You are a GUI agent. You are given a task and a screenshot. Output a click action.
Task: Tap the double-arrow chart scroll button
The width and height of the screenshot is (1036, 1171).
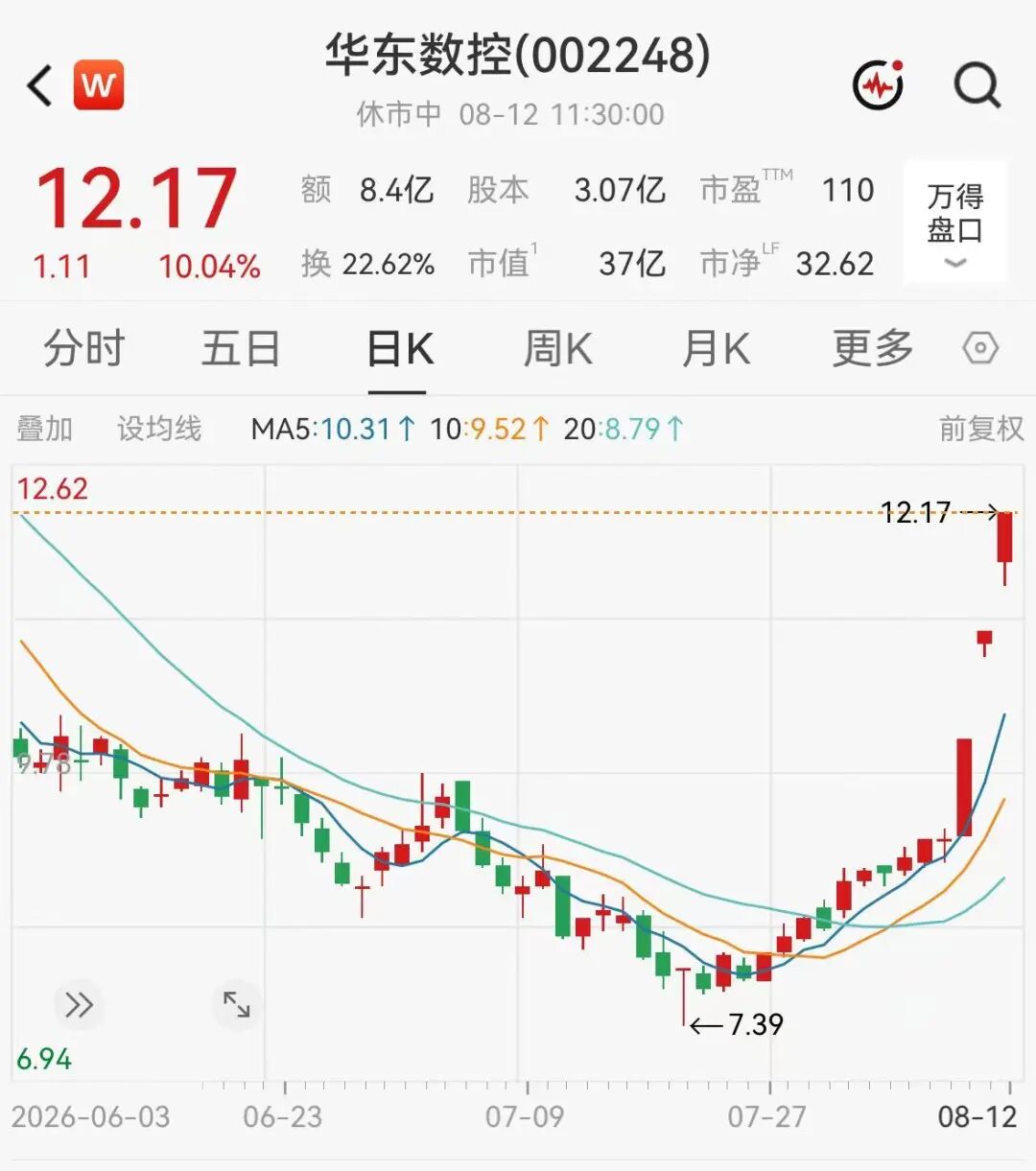tap(79, 1004)
